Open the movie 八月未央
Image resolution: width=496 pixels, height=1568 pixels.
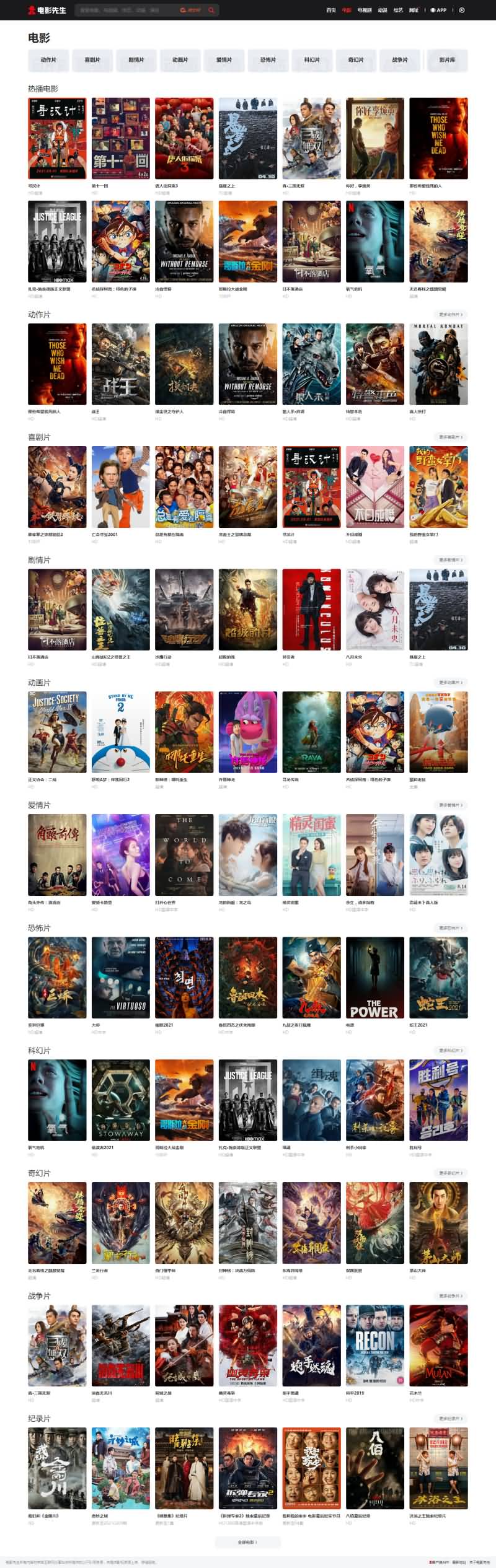tap(374, 610)
